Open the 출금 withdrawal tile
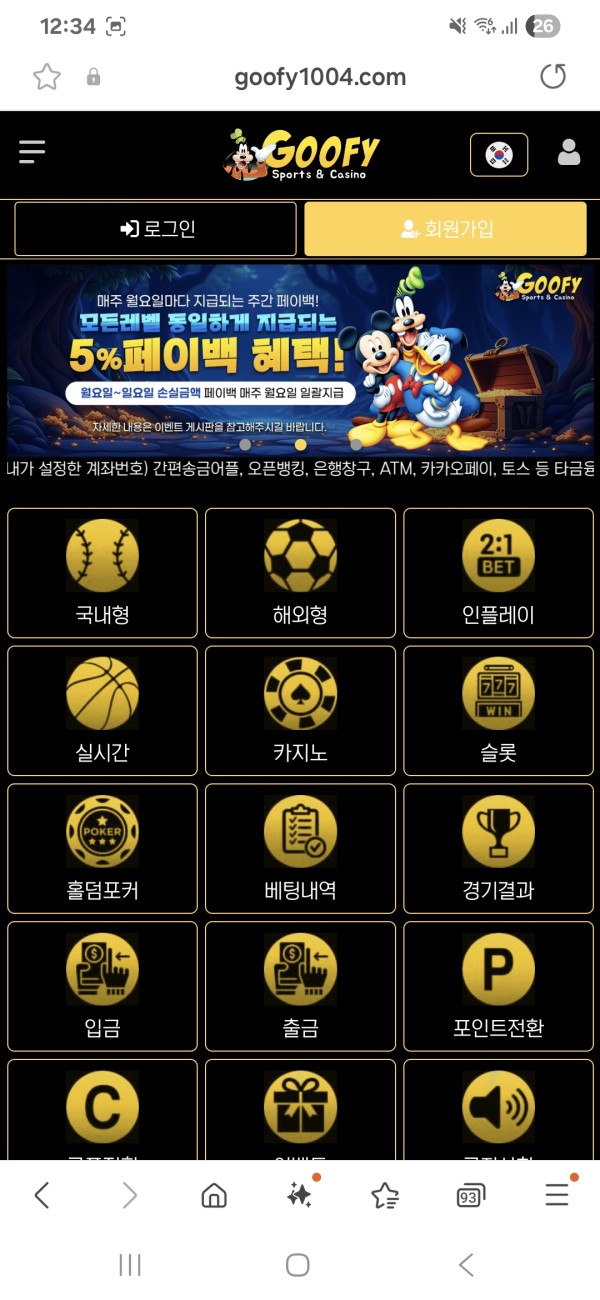Screen dimensions: 600x1300 tap(300, 985)
